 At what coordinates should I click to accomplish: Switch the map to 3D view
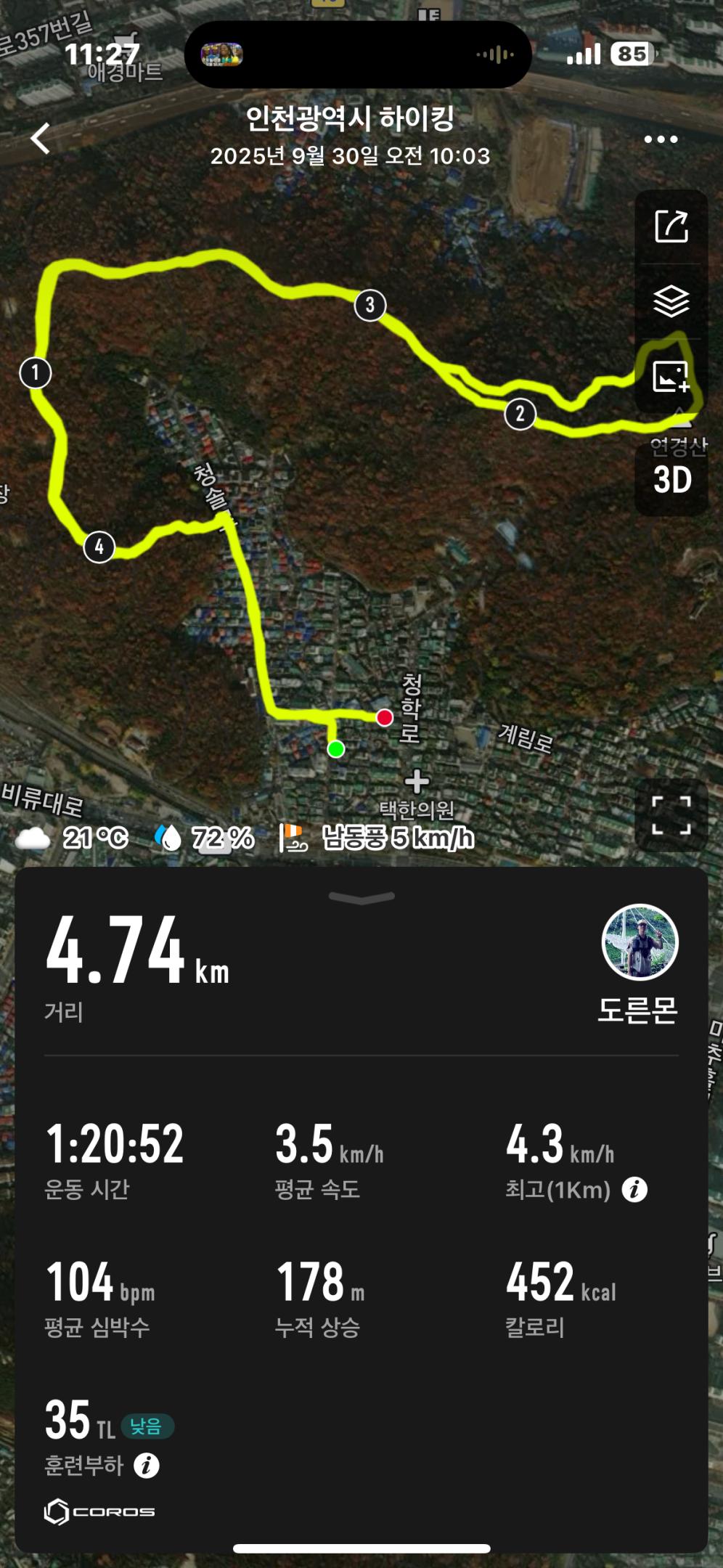click(671, 480)
